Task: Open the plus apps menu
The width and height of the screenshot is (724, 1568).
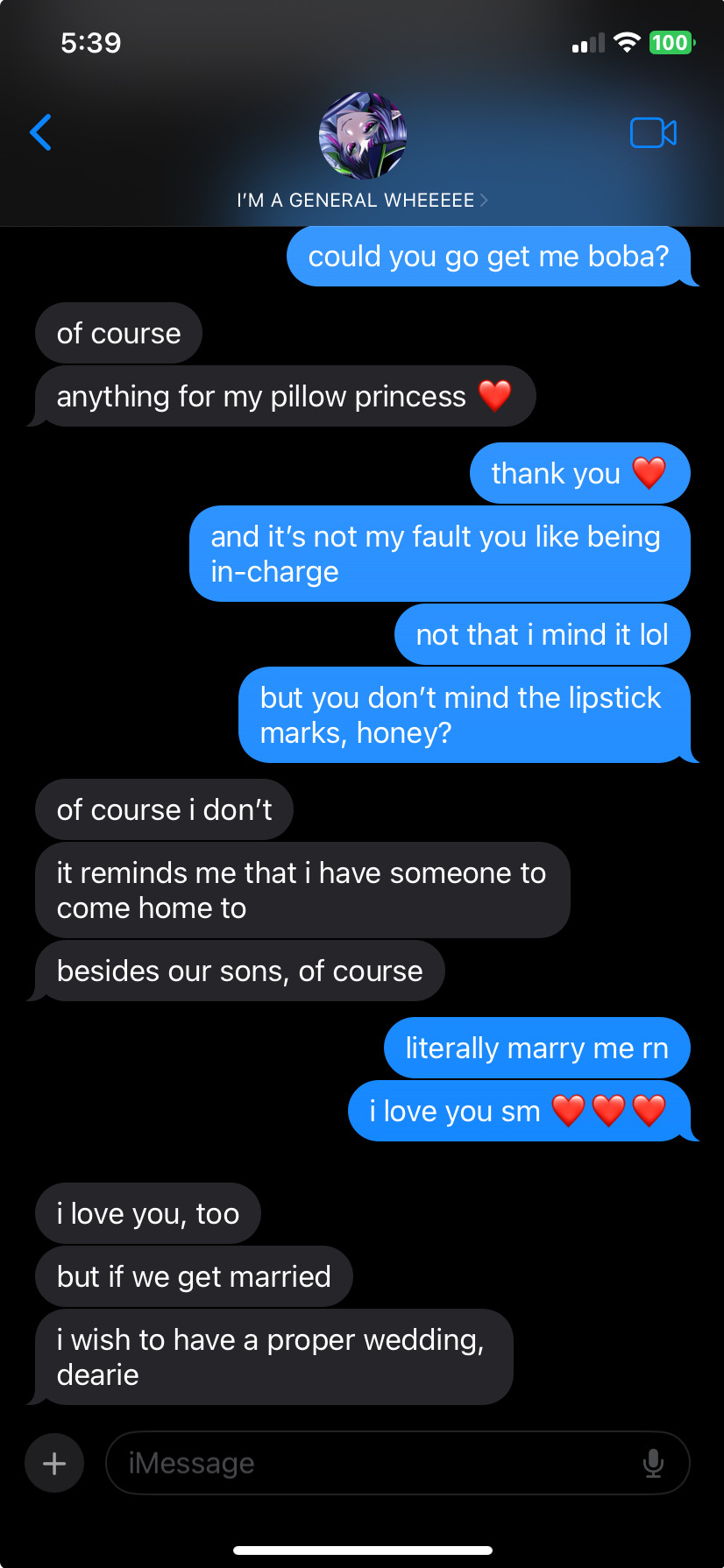Action: (x=54, y=1463)
